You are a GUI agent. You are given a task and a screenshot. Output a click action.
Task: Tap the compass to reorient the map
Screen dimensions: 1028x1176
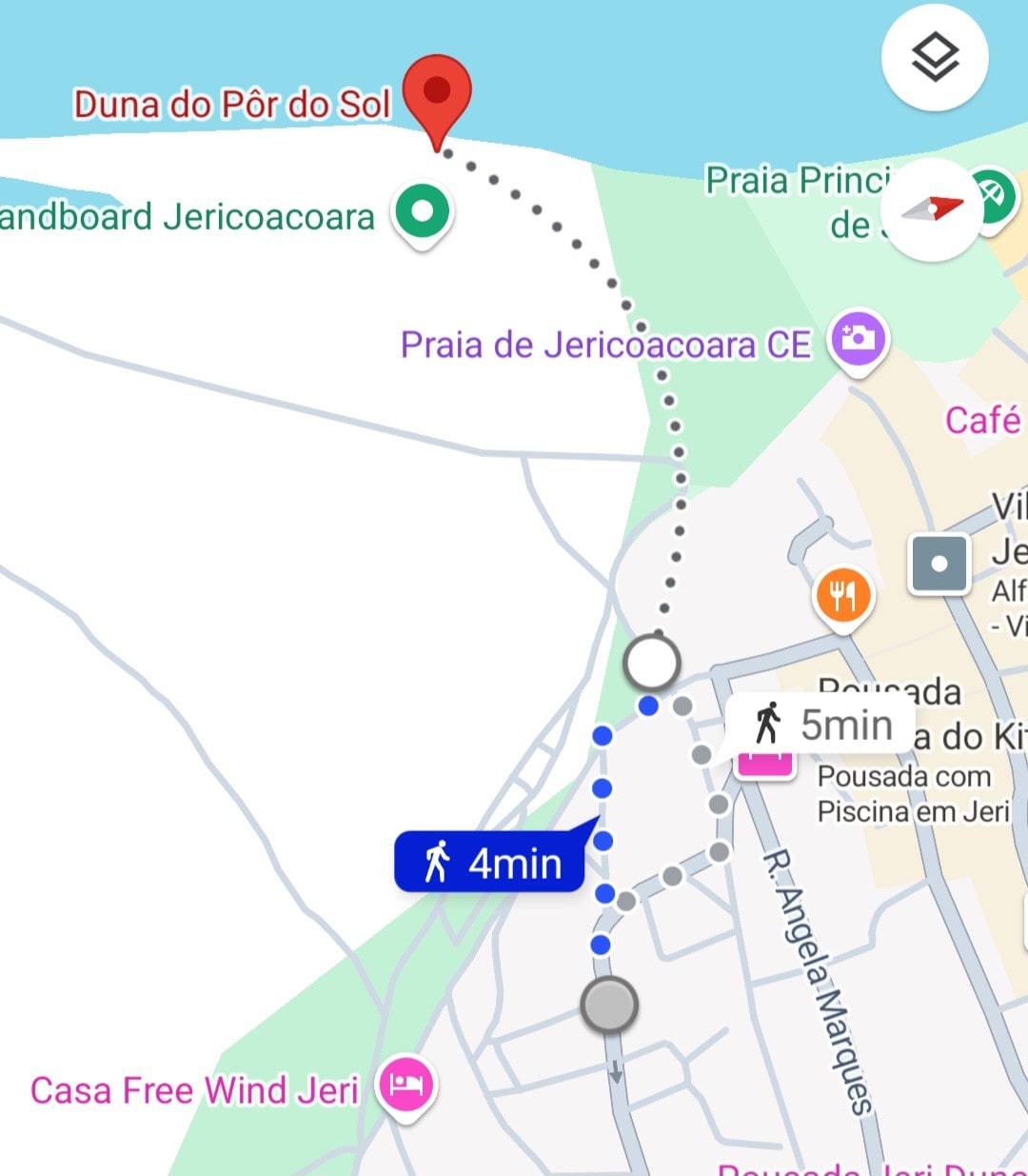point(932,209)
